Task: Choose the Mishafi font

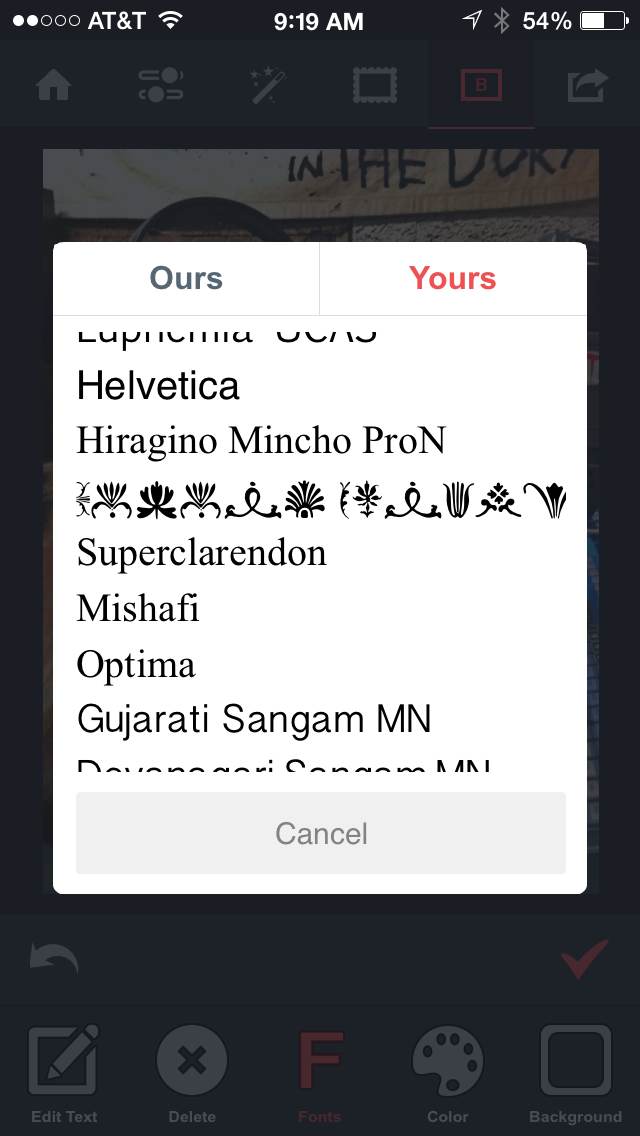Action: 138,608
